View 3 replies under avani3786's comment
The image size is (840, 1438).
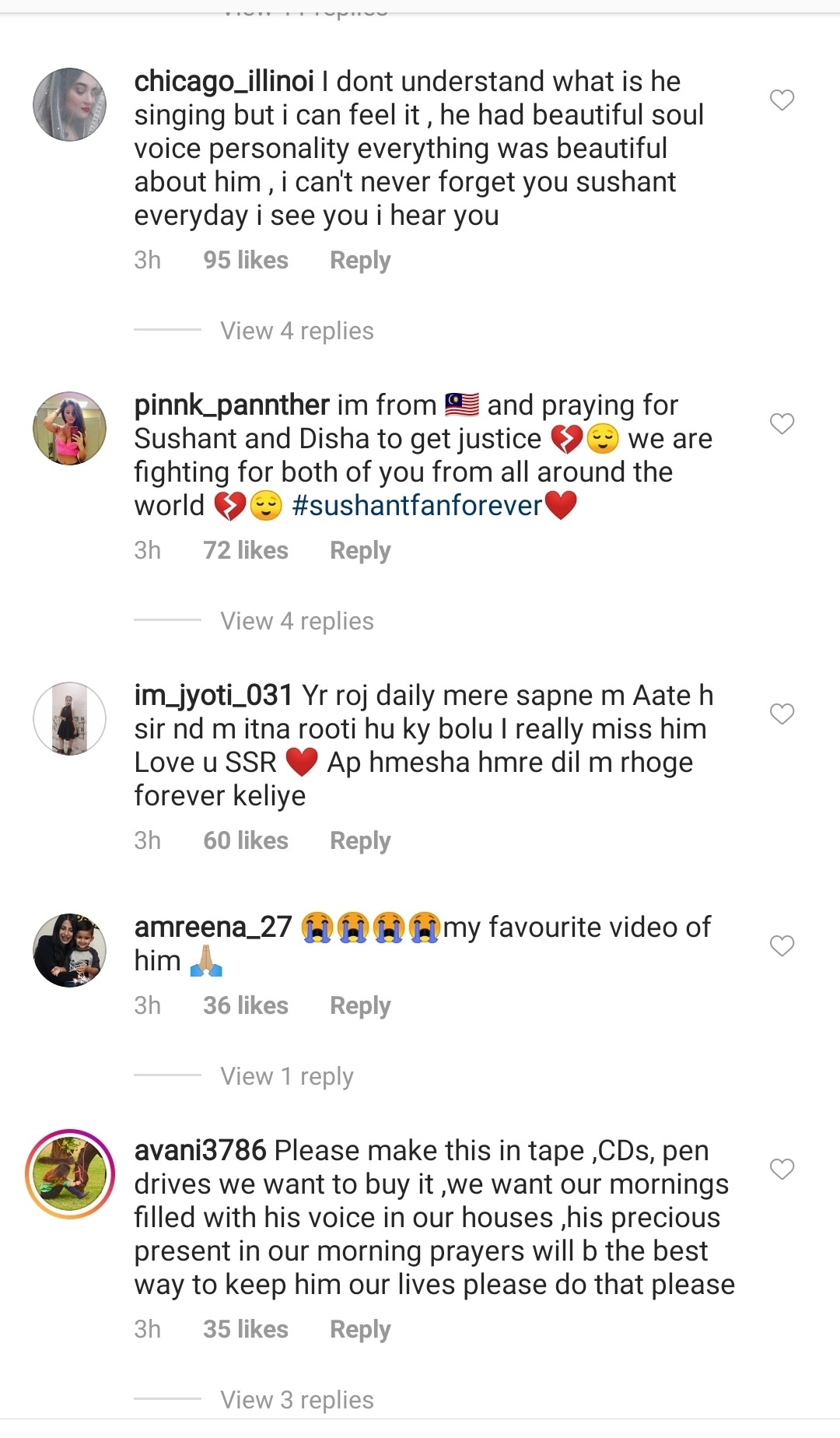(x=296, y=1400)
